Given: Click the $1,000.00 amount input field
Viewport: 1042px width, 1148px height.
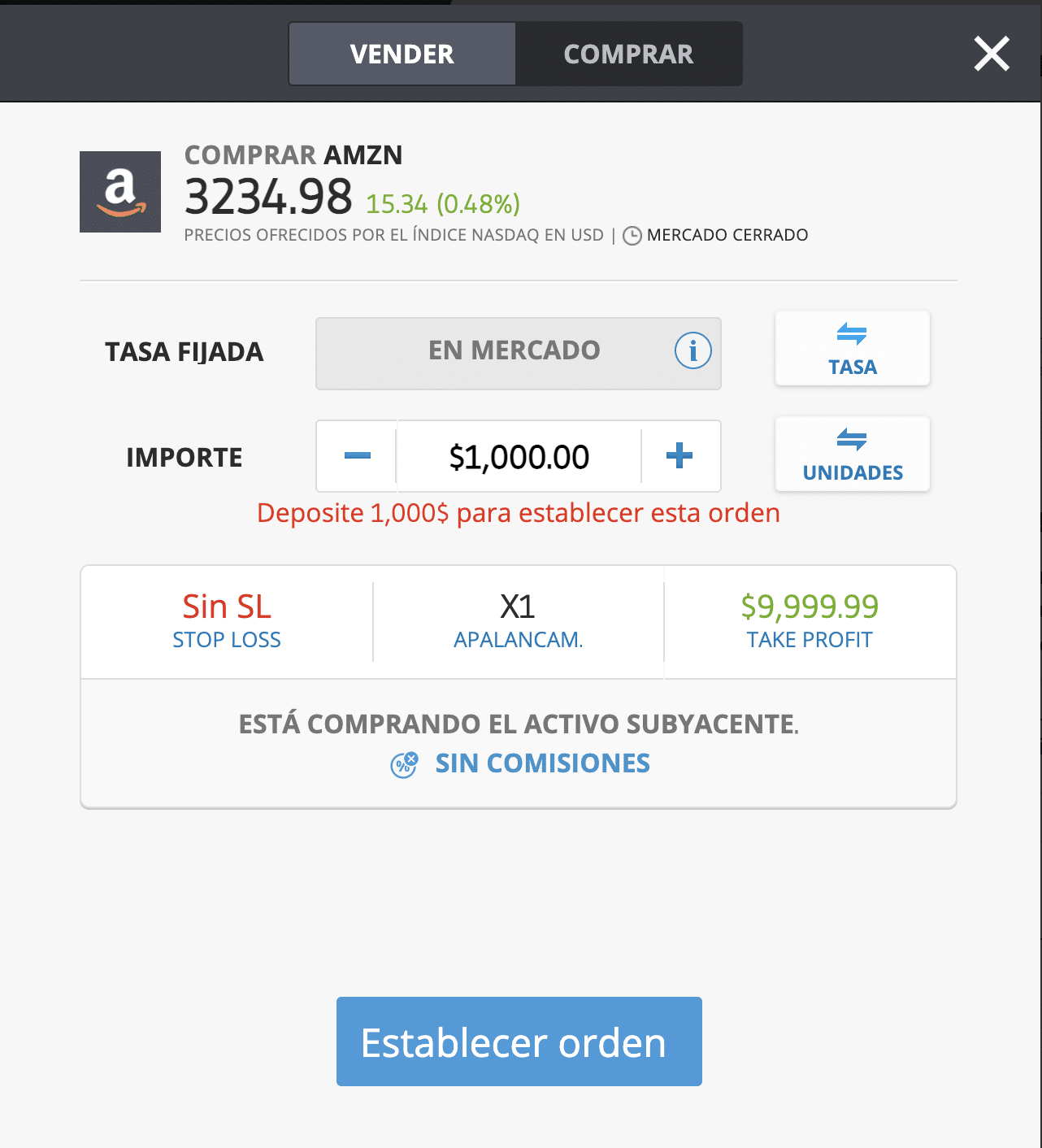Looking at the screenshot, I should [x=518, y=456].
